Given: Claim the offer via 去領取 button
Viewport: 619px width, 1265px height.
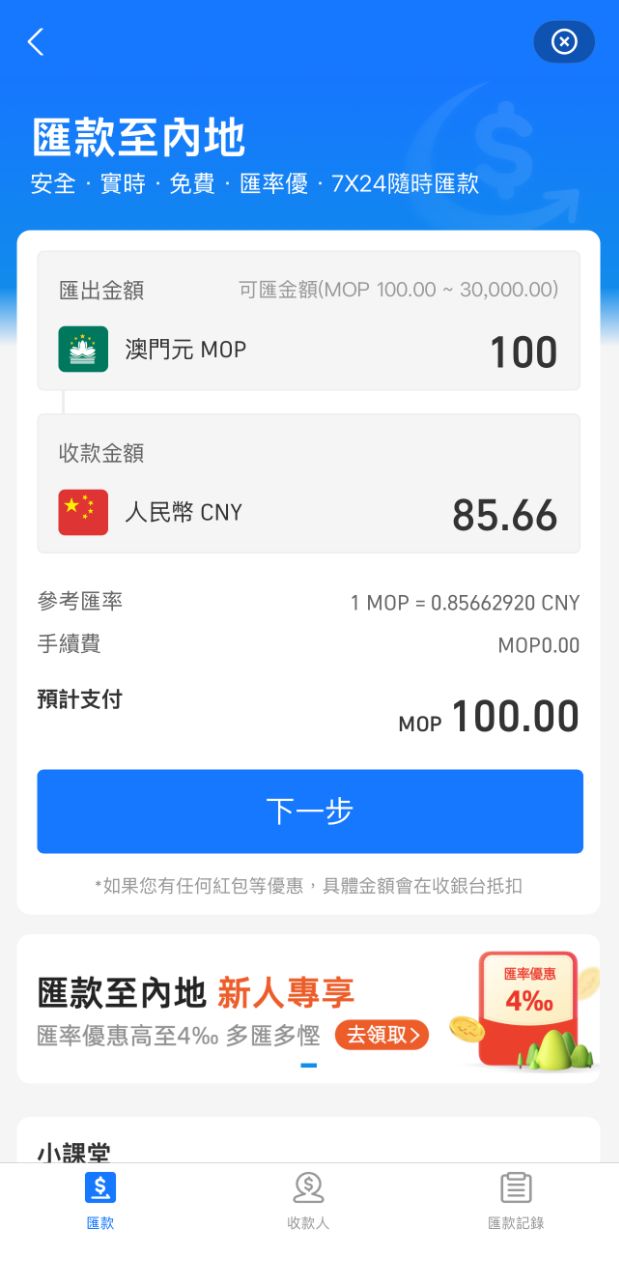Looking at the screenshot, I should click(382, 1034).
